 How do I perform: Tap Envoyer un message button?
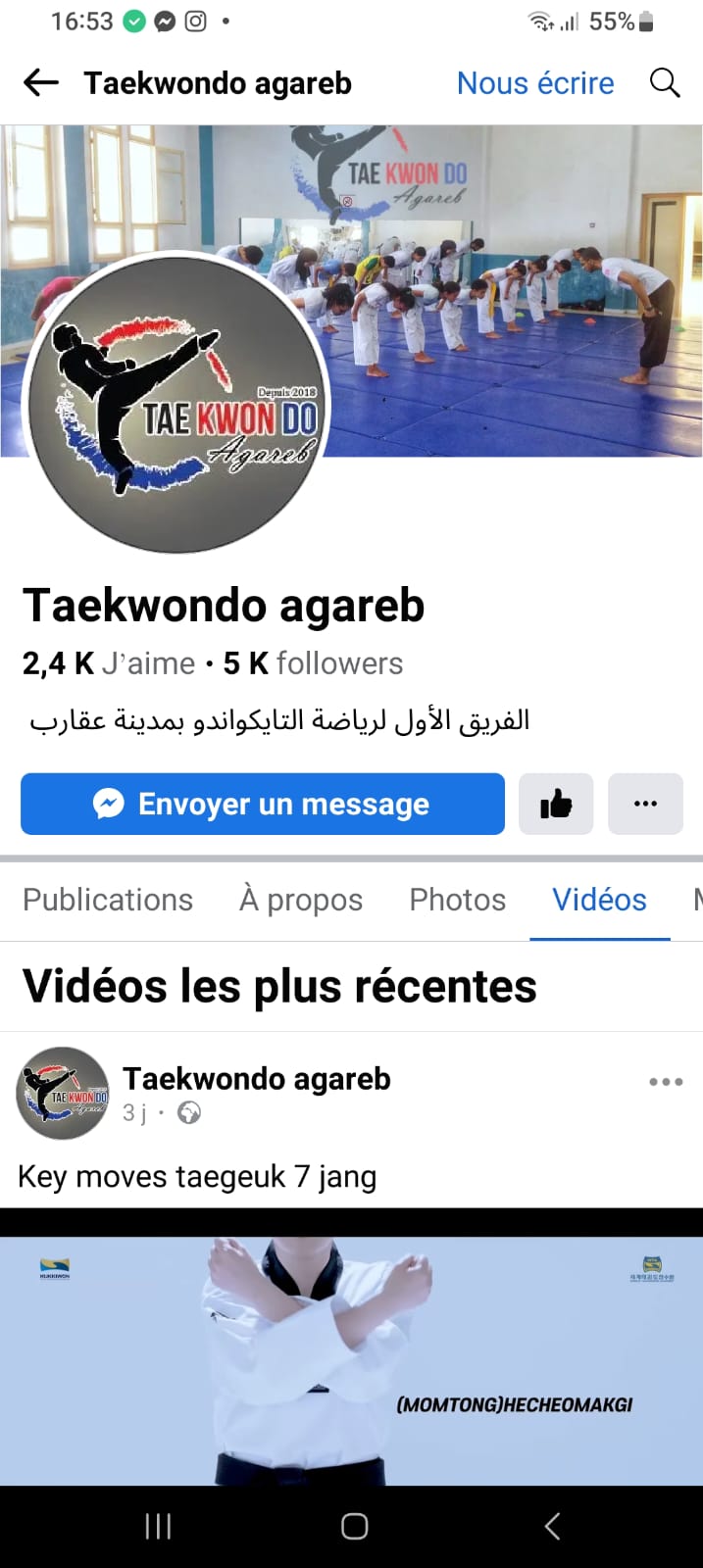[x=263, y=804]
